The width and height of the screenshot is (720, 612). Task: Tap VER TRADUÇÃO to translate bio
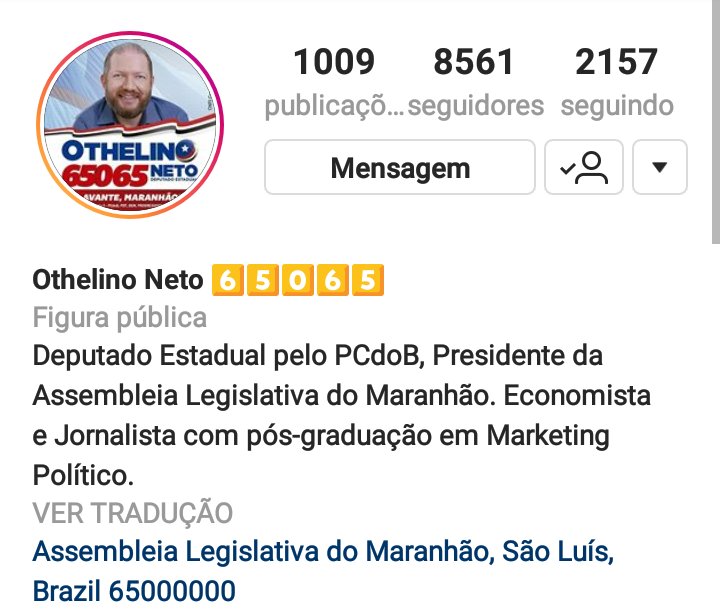(133, 513)
